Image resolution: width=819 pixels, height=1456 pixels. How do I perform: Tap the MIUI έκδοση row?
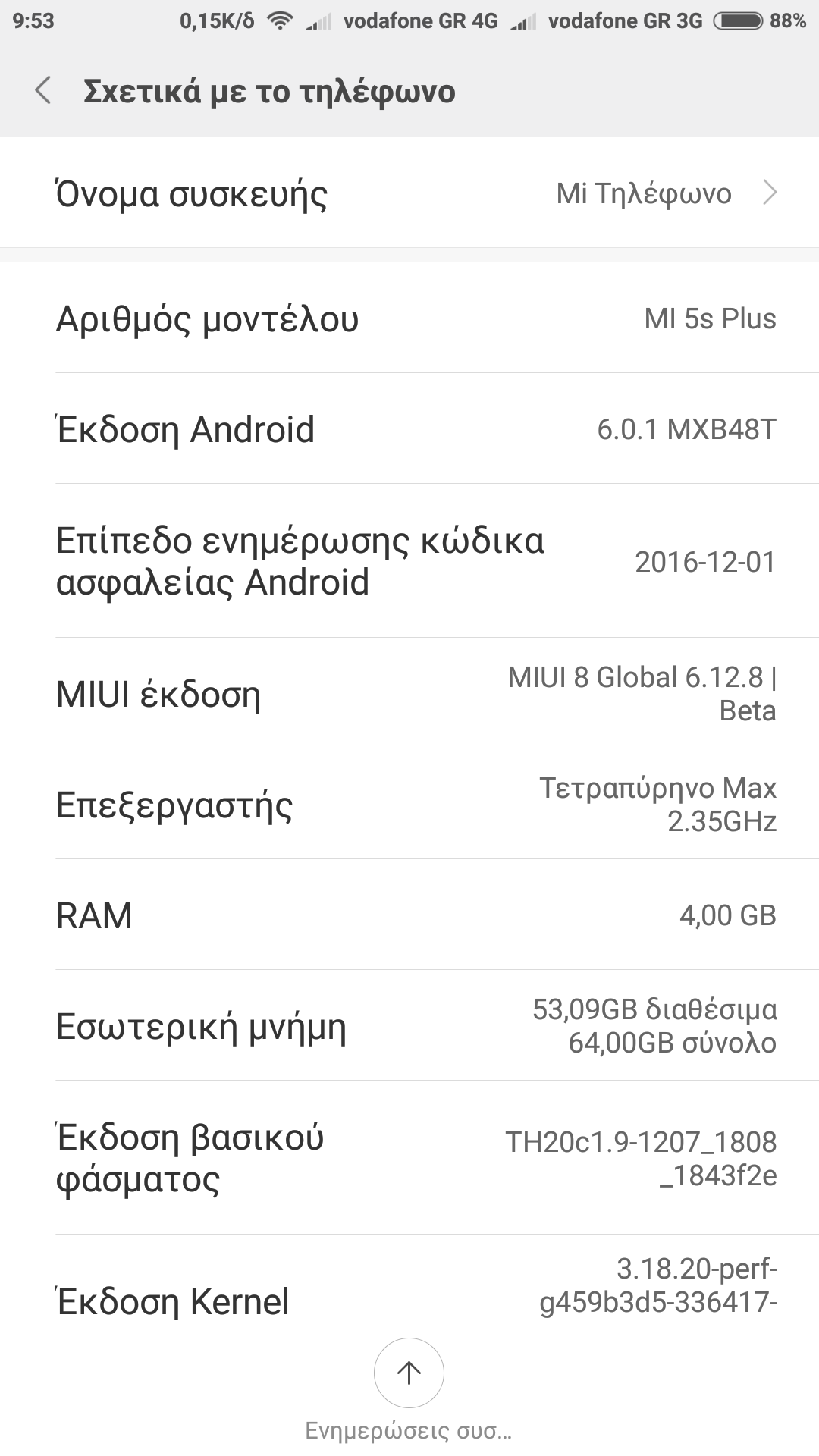point(409,694)
